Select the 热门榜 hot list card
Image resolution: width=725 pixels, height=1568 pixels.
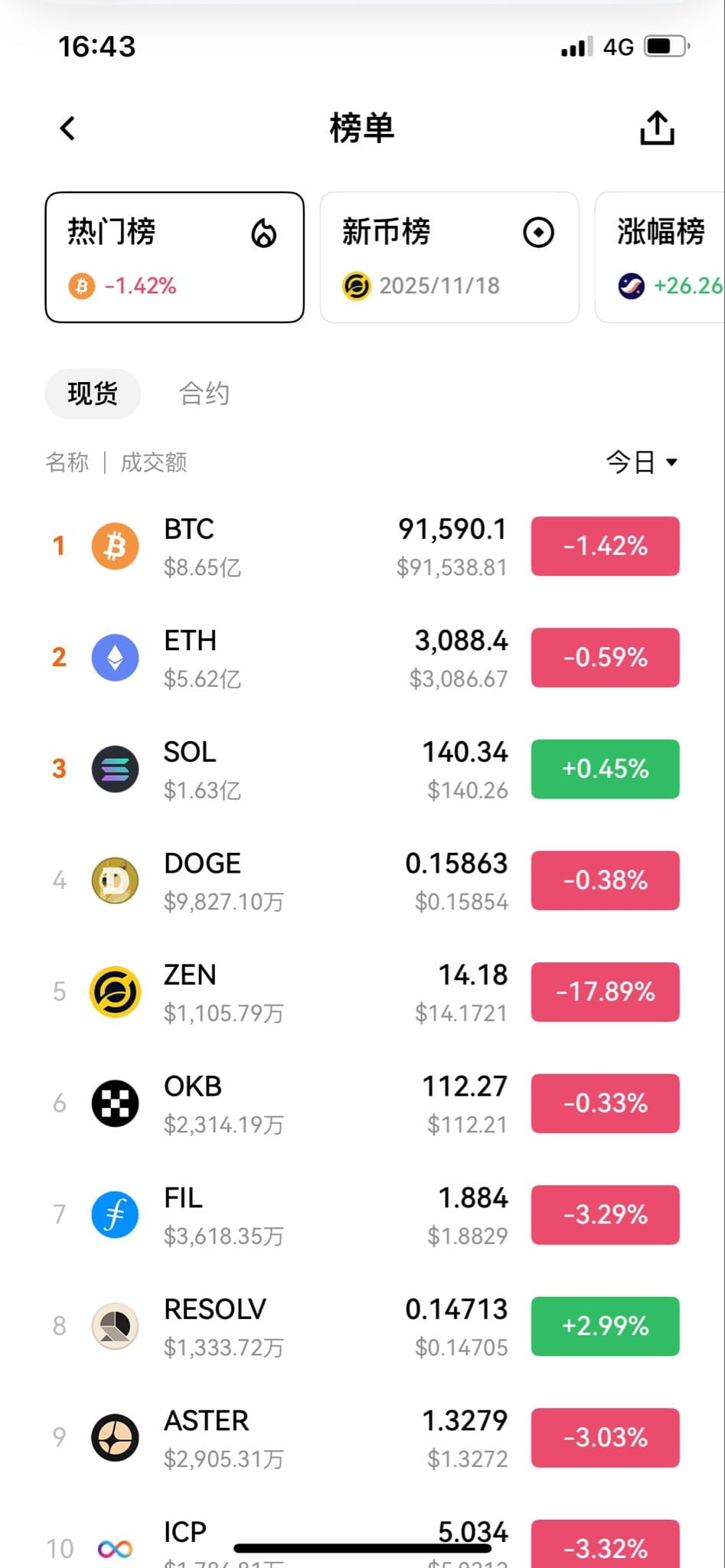175,257
